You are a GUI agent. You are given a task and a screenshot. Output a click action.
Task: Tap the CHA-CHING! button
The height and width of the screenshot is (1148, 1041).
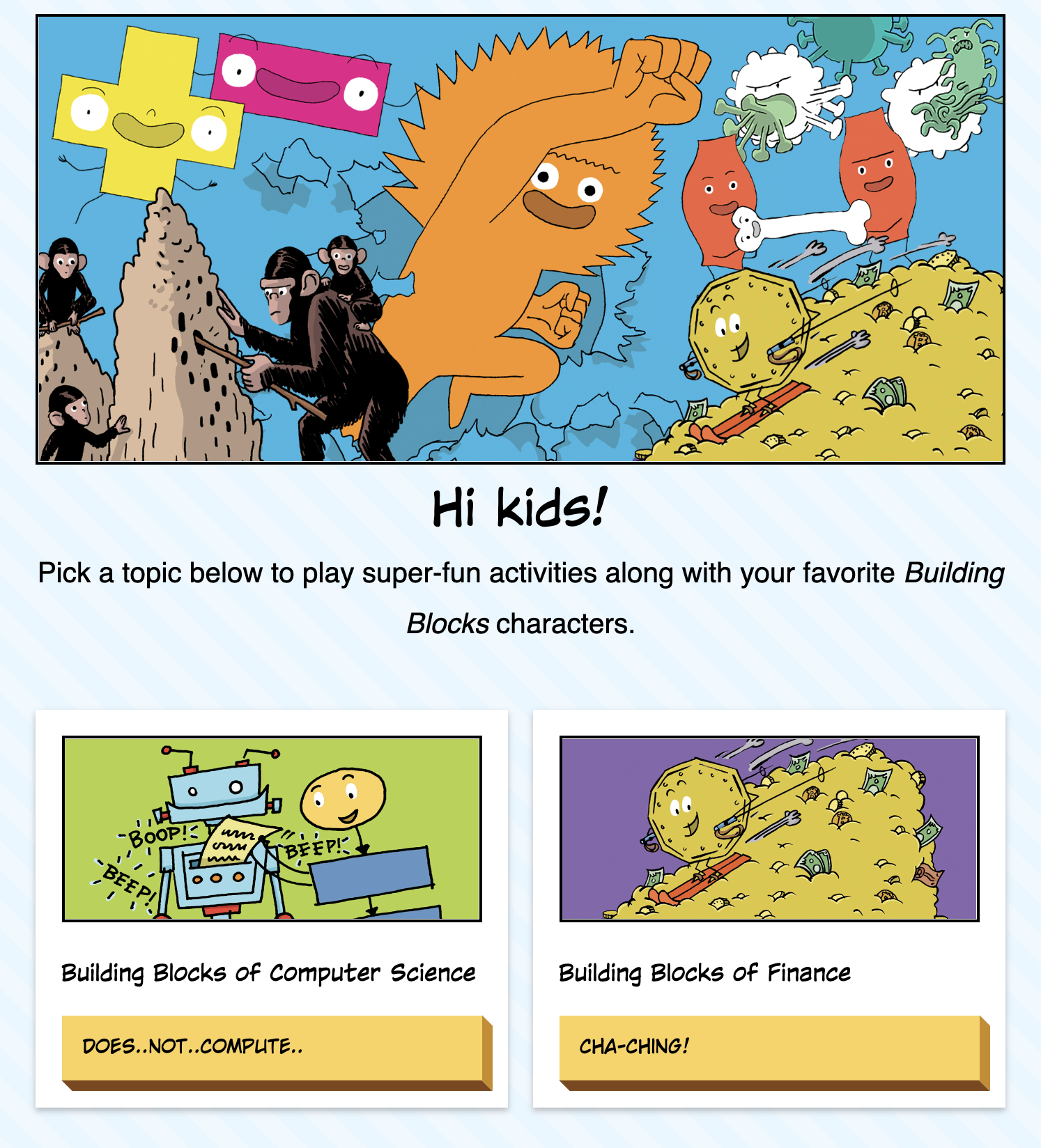tap(770, 1048)
